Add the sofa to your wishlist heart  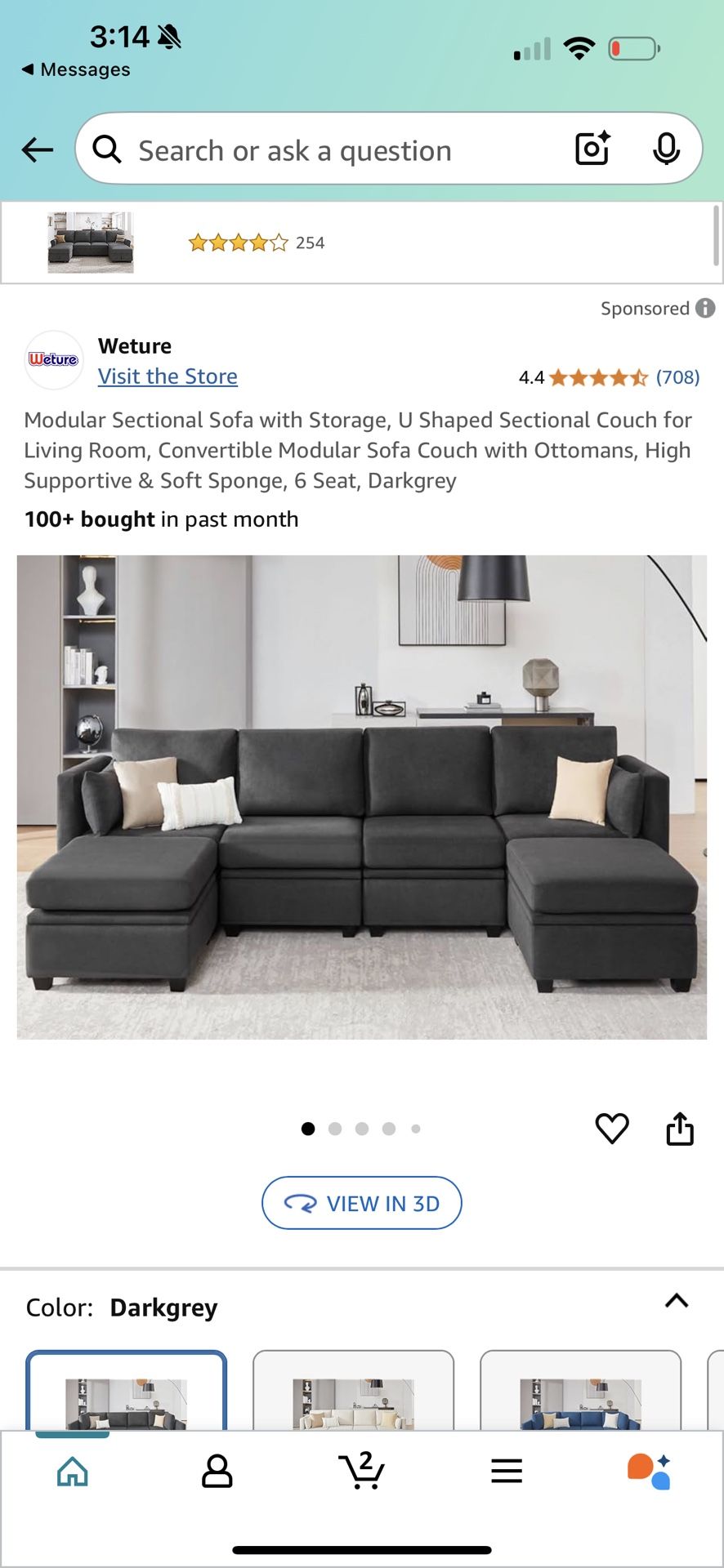click(612, 1129)
